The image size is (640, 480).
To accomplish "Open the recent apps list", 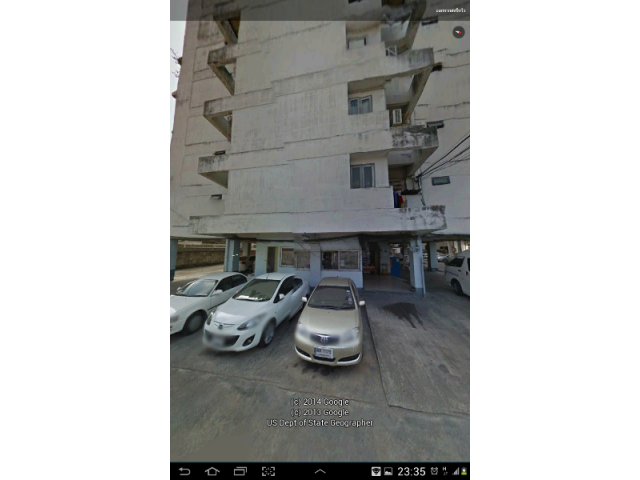I will [x=240, y=471].
